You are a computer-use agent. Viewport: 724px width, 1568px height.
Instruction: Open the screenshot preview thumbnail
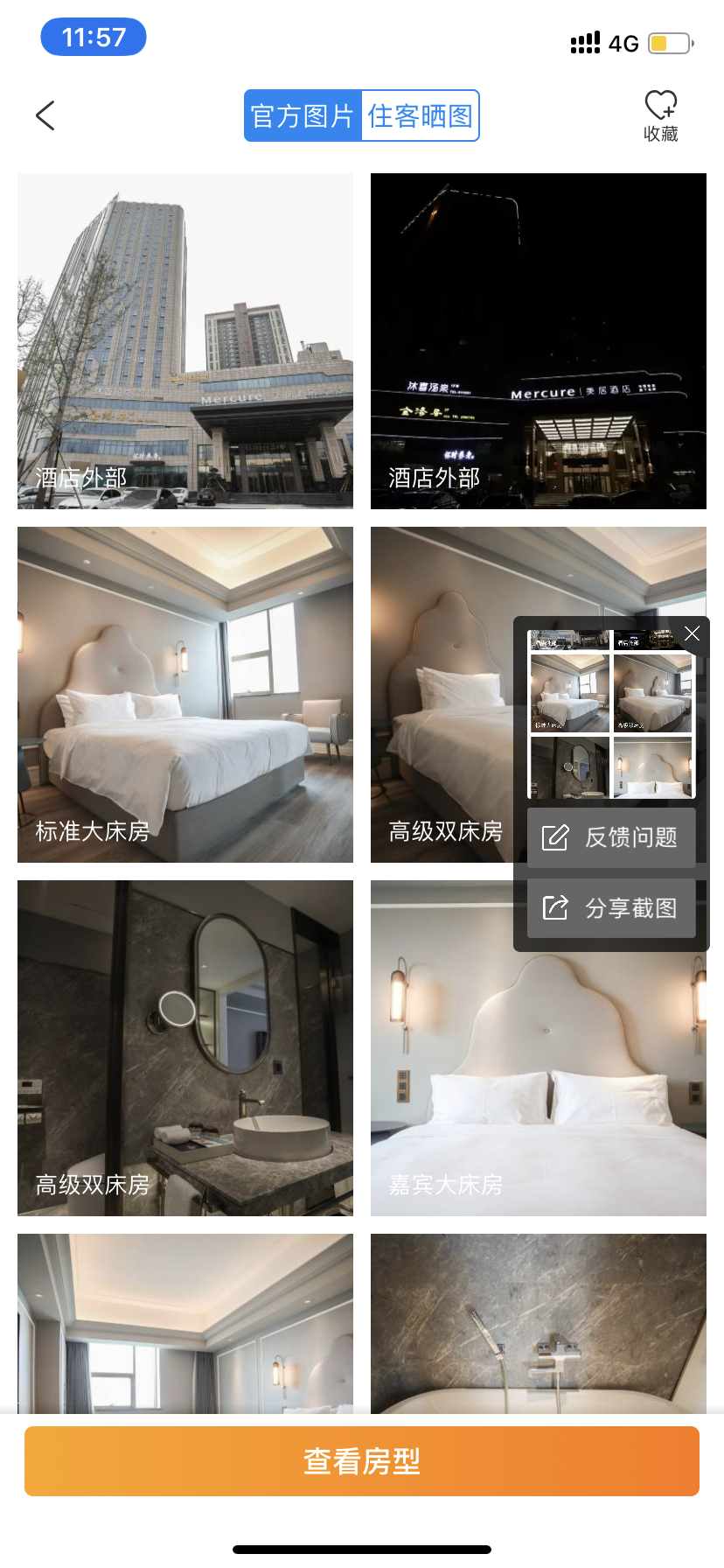(x=611, y=714)
